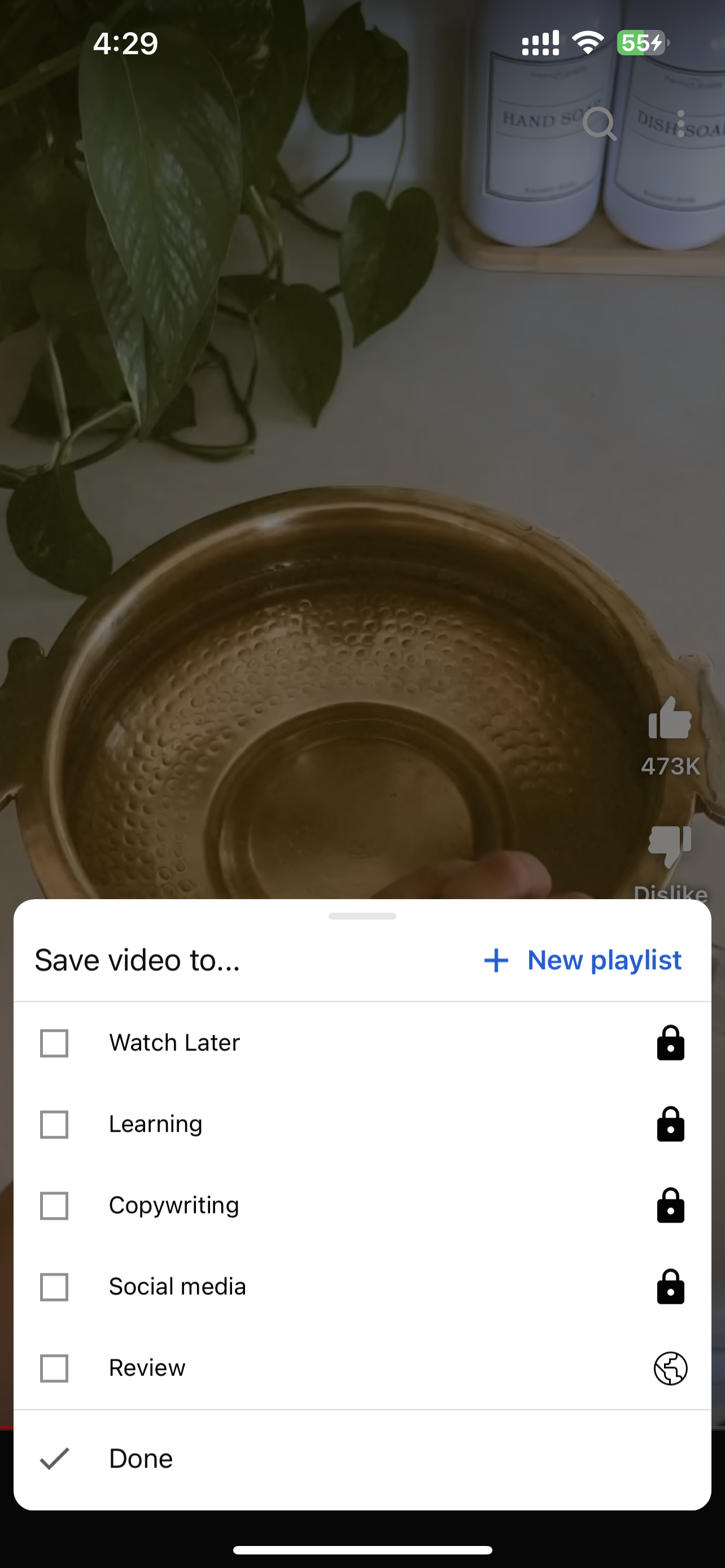
Task: Select the Learning playlist checkbox
Action: (x=54, y=1124)
